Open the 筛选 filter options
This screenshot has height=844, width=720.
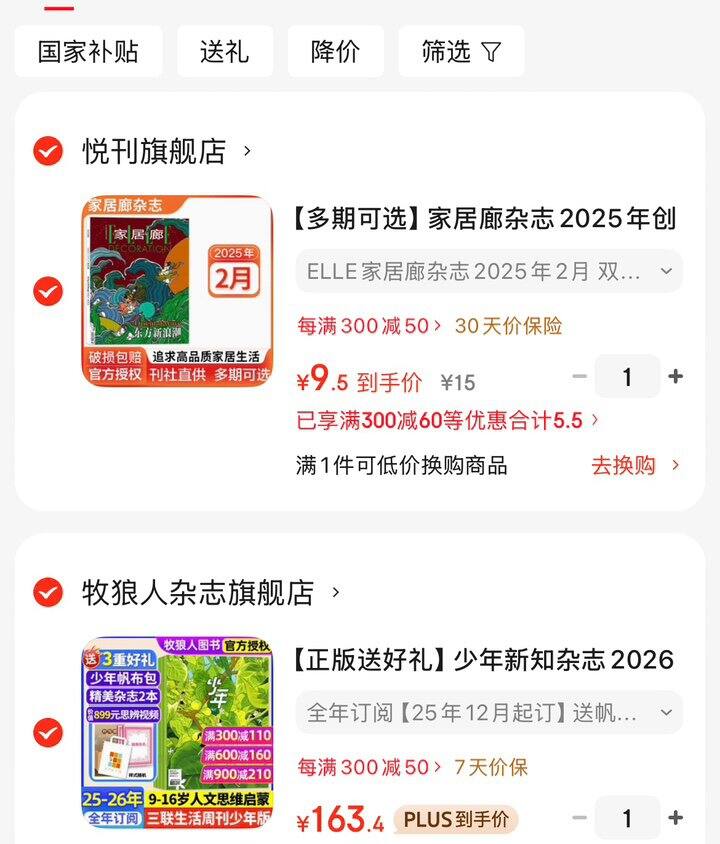[461, 52]
